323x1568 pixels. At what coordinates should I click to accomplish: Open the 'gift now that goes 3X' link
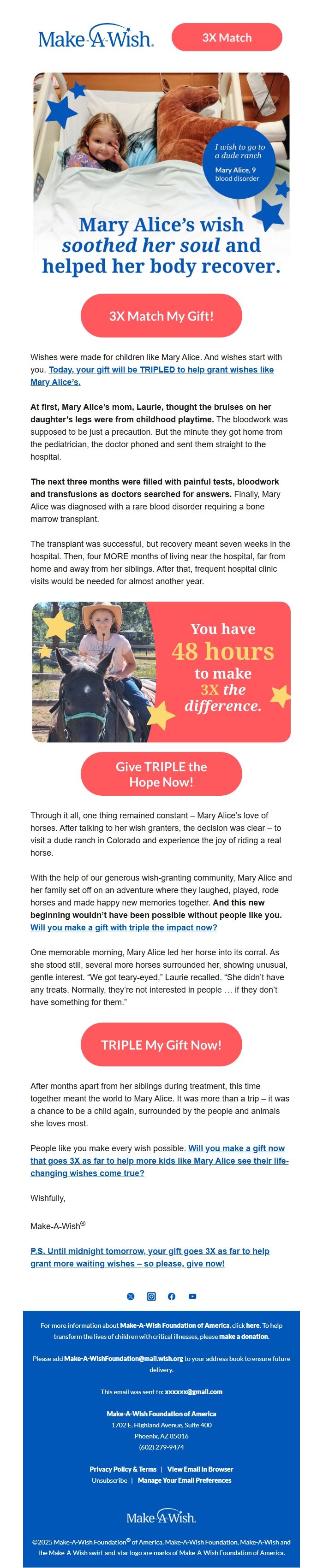[x=160, y=1160]
